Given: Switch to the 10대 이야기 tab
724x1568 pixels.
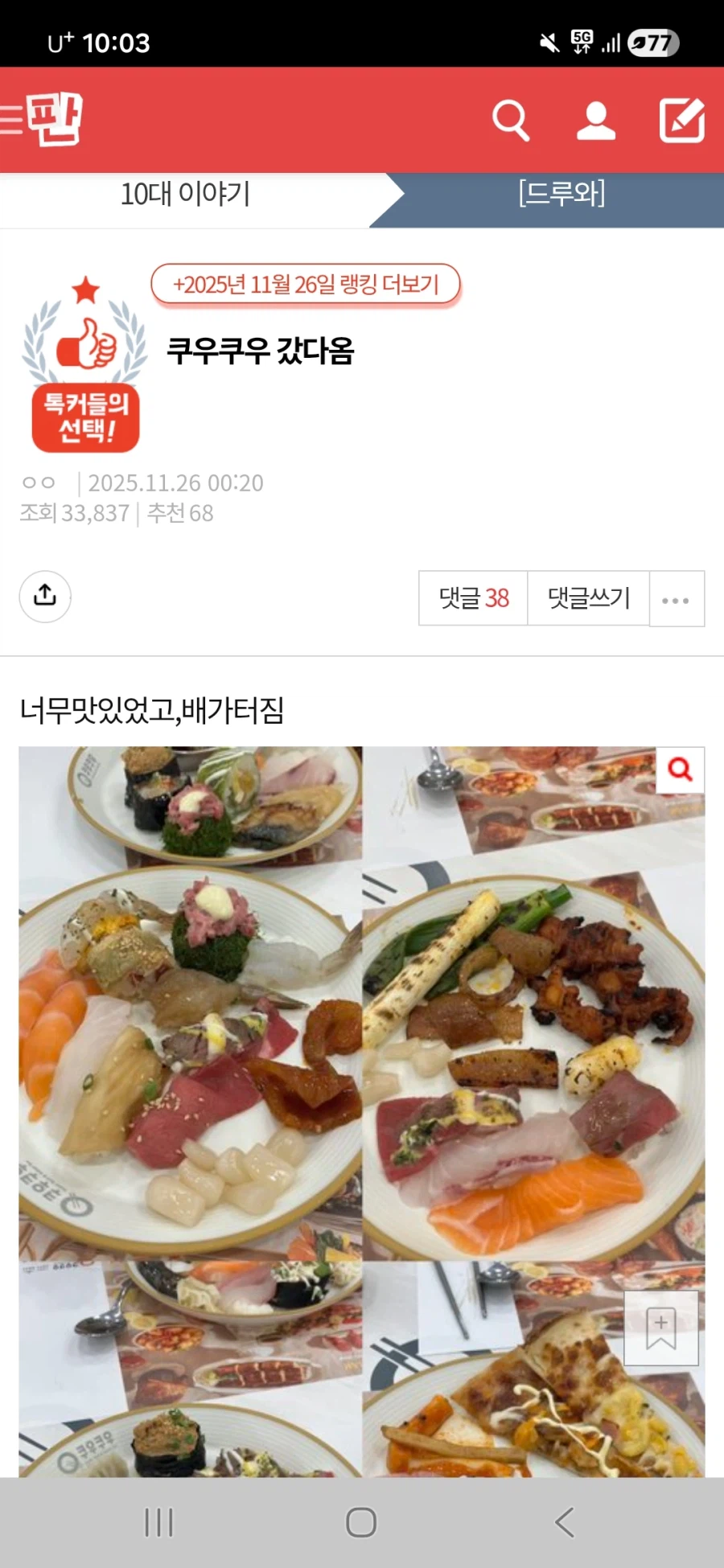Looking at the screenshot, I should [185, 195].
